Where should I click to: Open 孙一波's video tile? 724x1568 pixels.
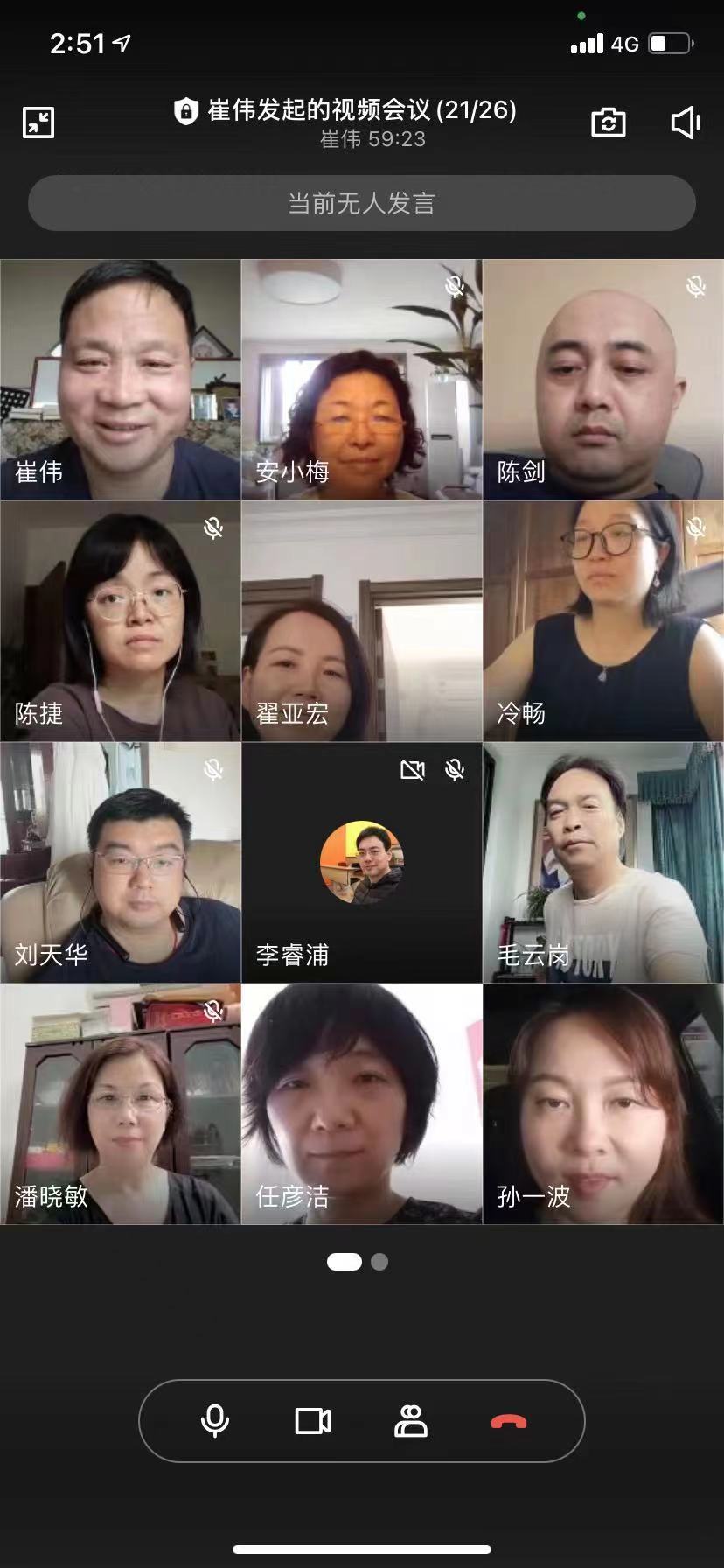click(x=603, y=1104)
